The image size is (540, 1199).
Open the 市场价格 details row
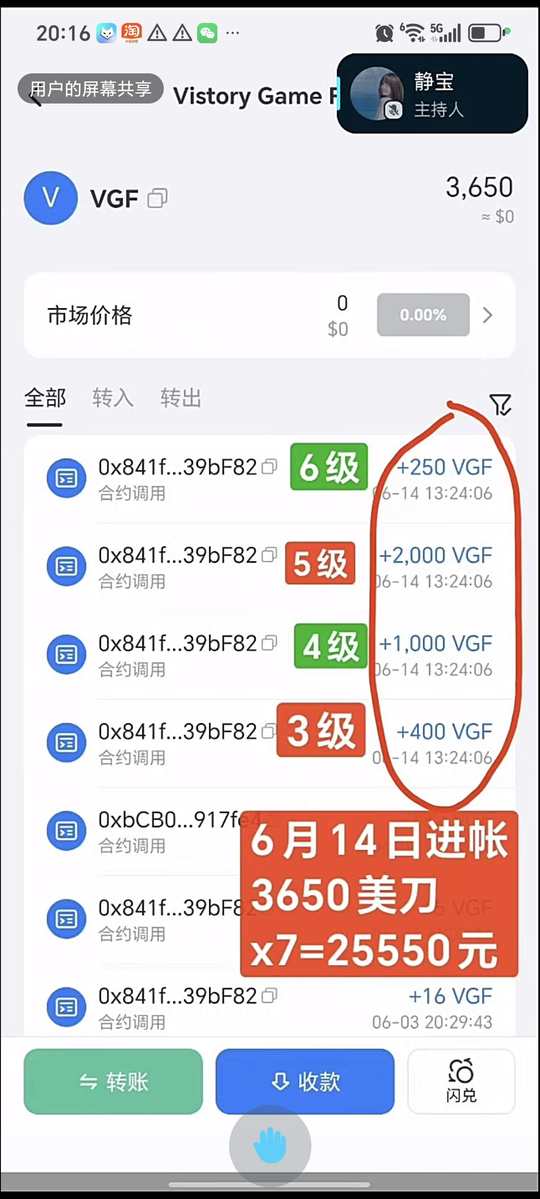[269, 315]
